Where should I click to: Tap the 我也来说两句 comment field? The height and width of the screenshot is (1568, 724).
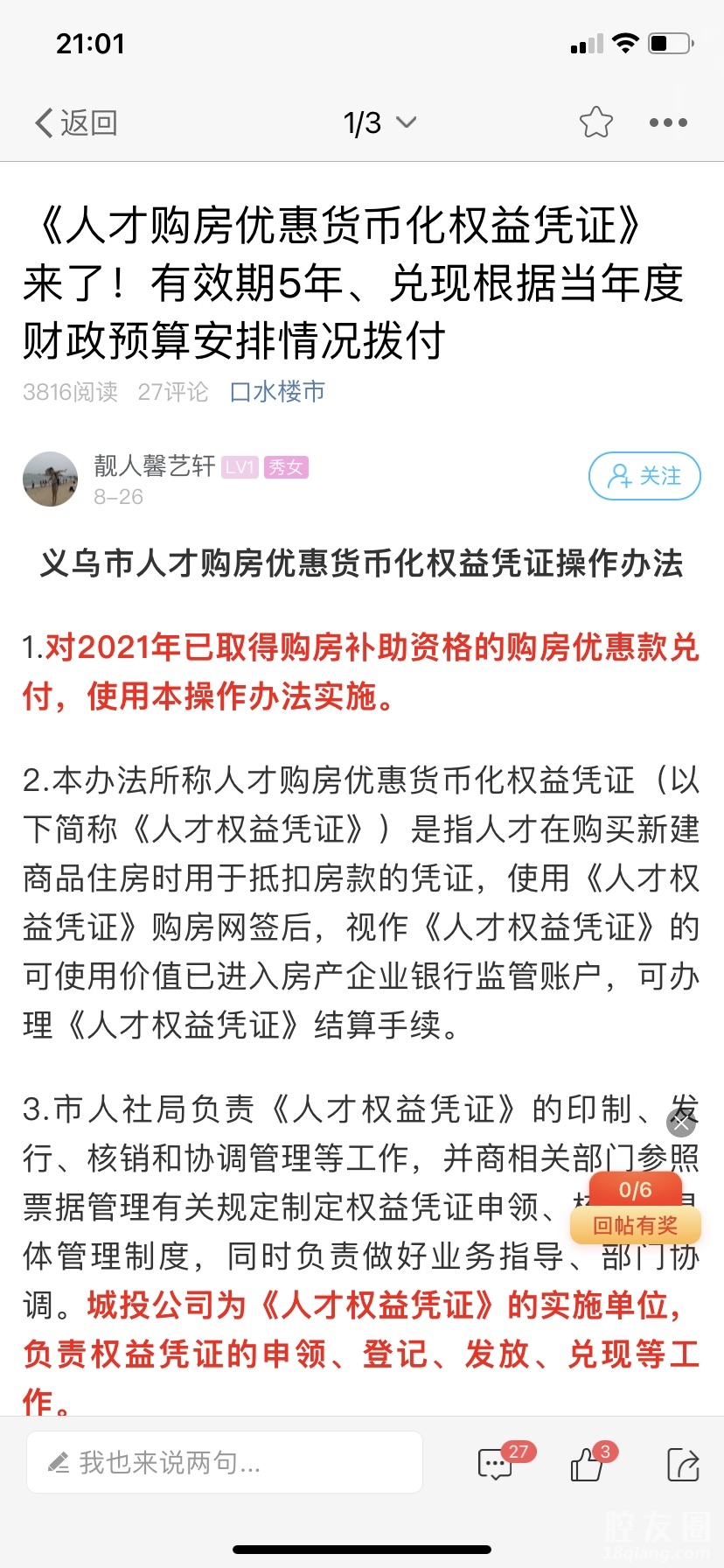(x=225, y=1462)
